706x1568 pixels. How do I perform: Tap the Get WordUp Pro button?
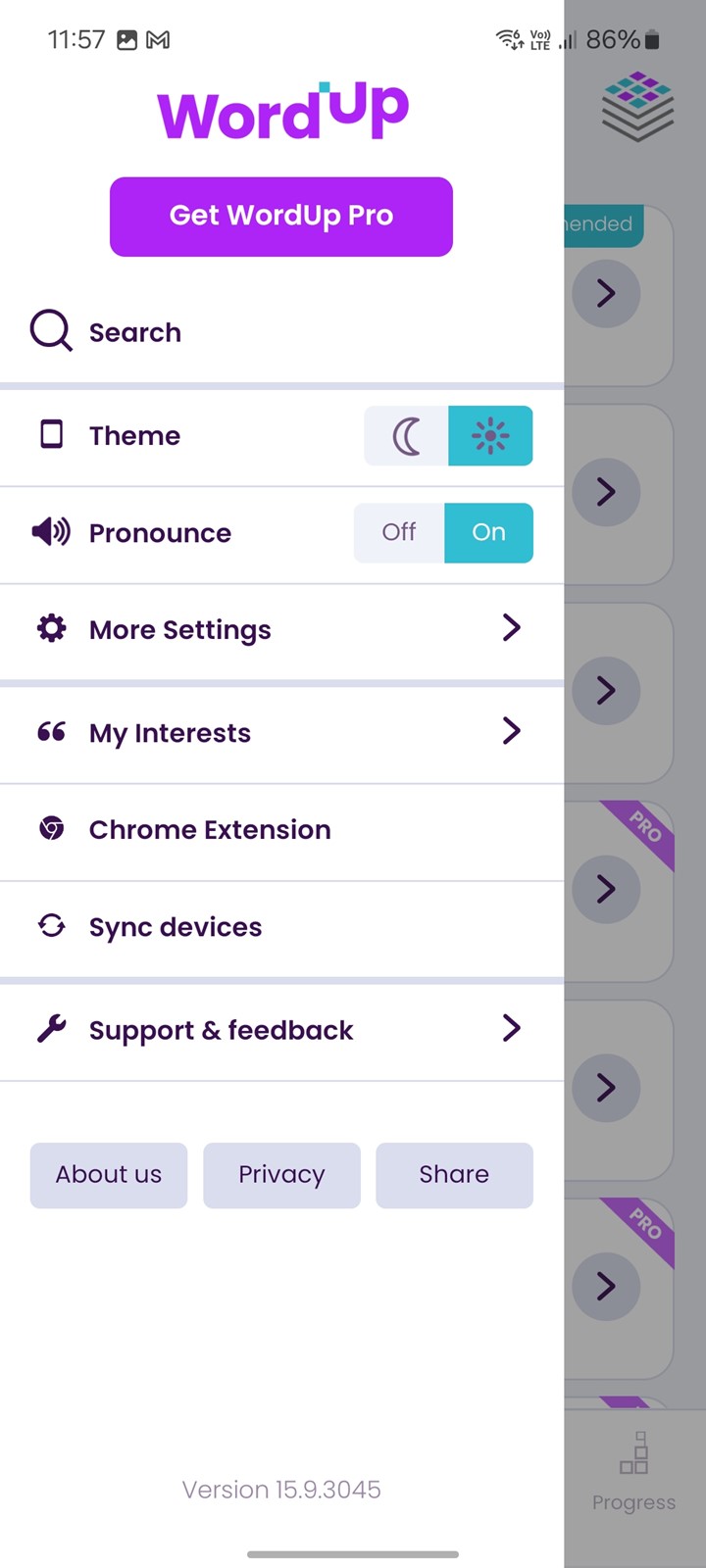[x=281, y=217]
